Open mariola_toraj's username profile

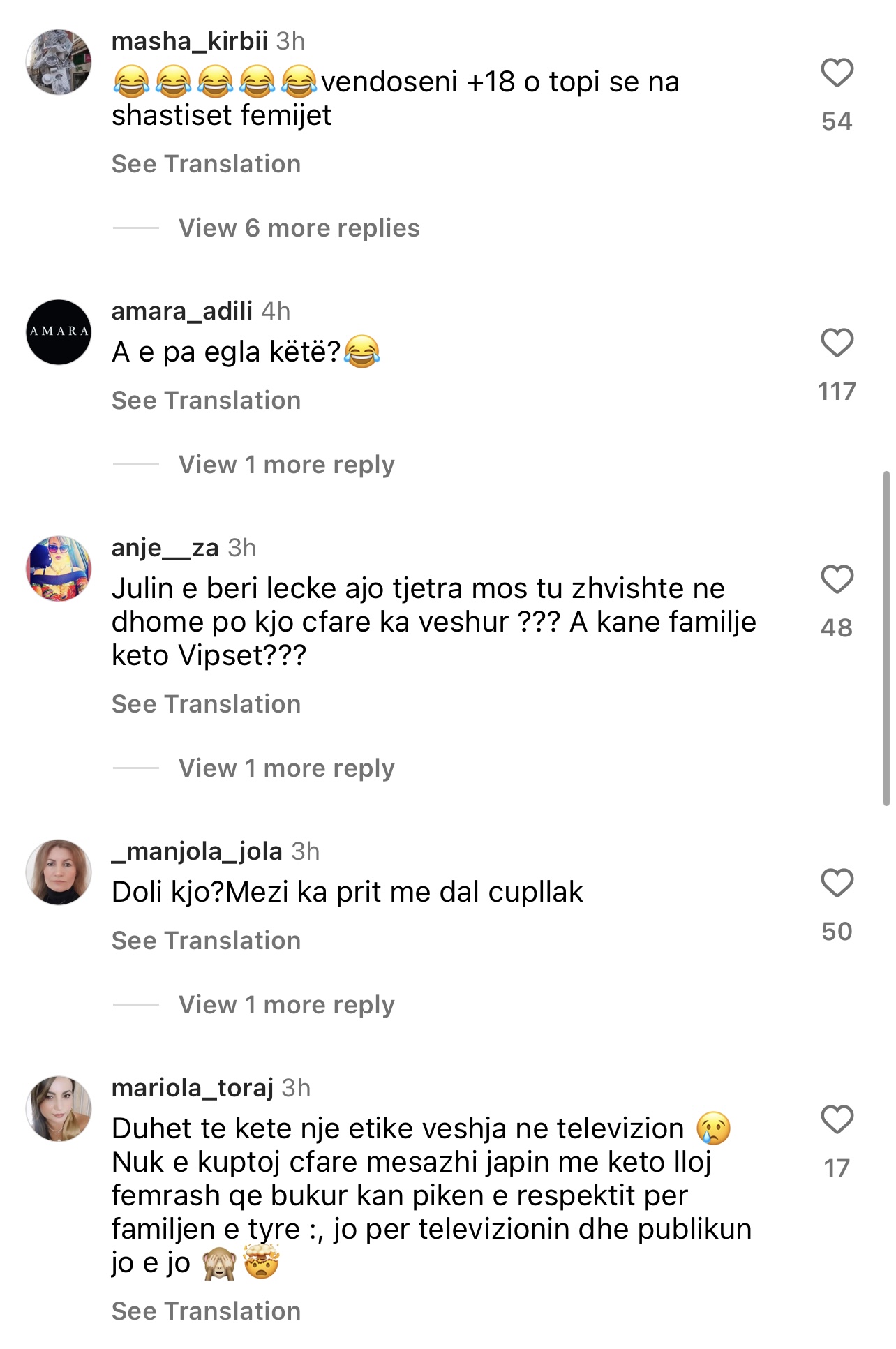(192, 1088)
